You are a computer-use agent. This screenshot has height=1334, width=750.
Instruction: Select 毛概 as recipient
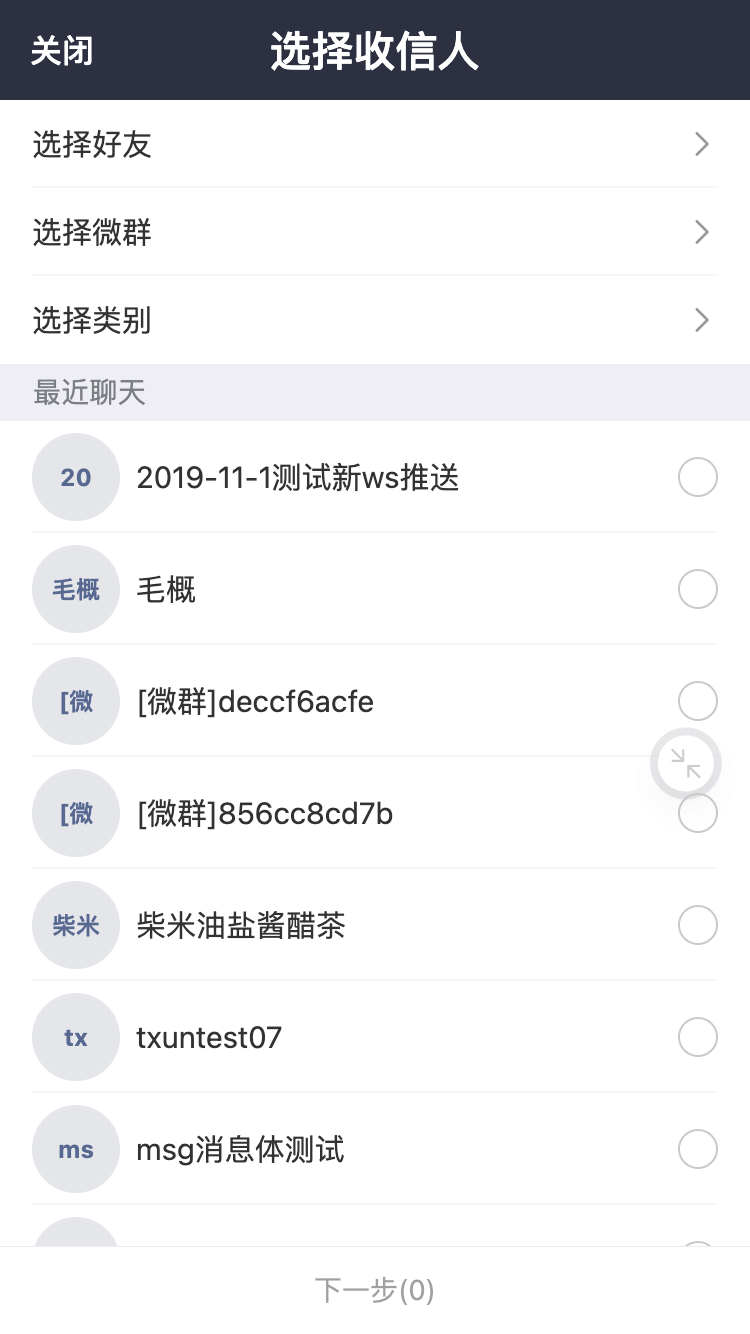pos(697,590)
